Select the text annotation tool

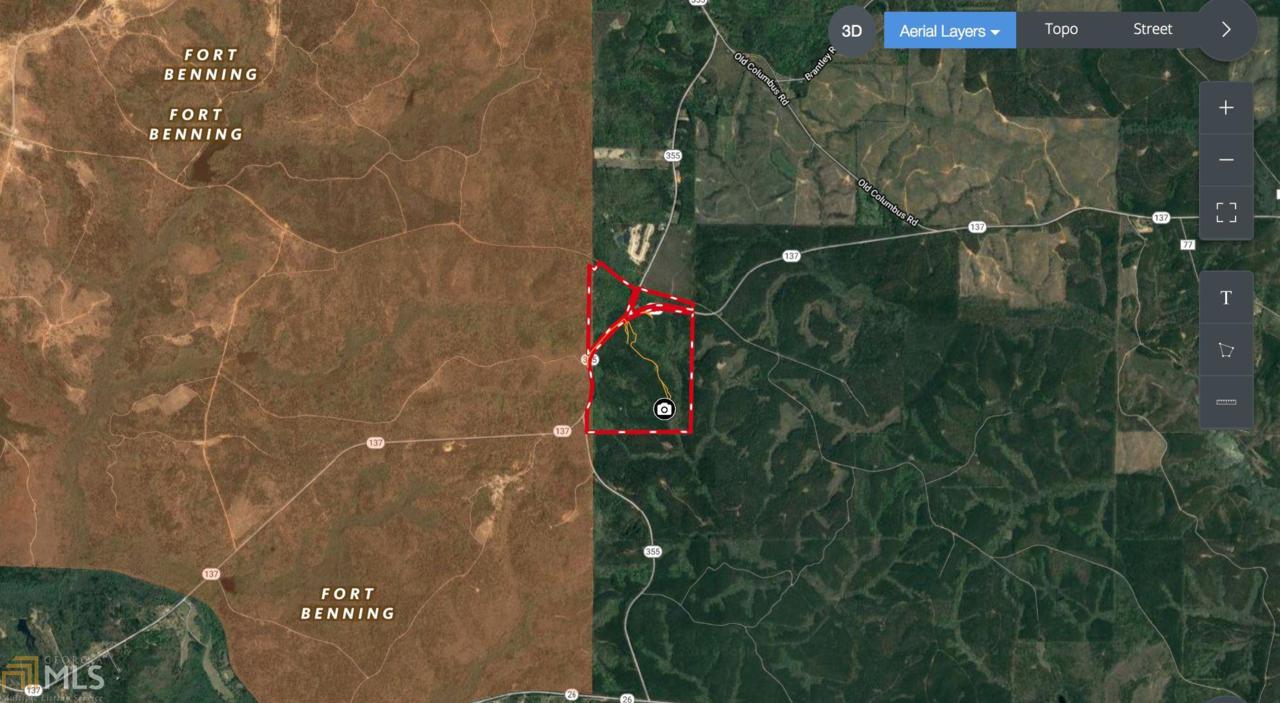tap(1226, 298)
